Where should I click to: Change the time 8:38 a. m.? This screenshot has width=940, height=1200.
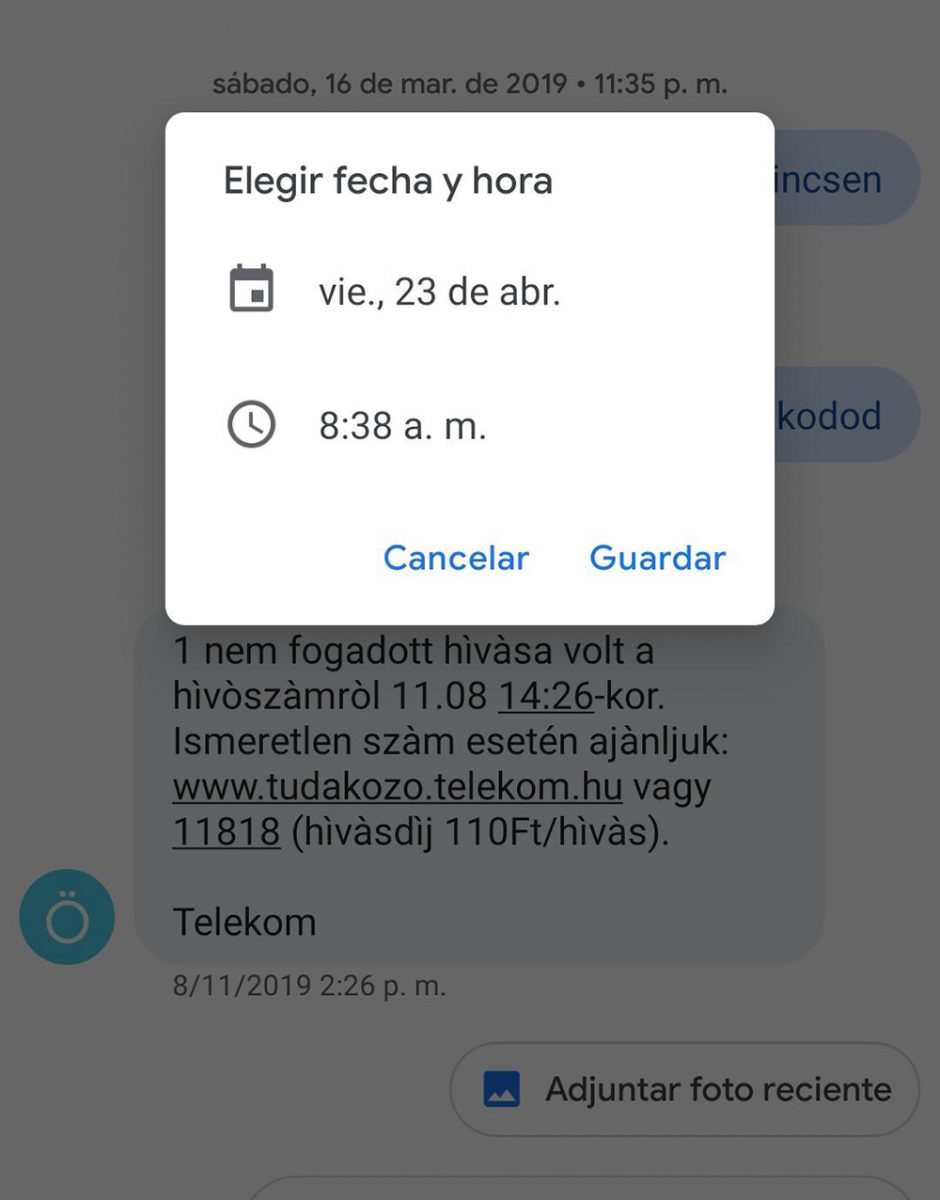(x=402, y=427)
